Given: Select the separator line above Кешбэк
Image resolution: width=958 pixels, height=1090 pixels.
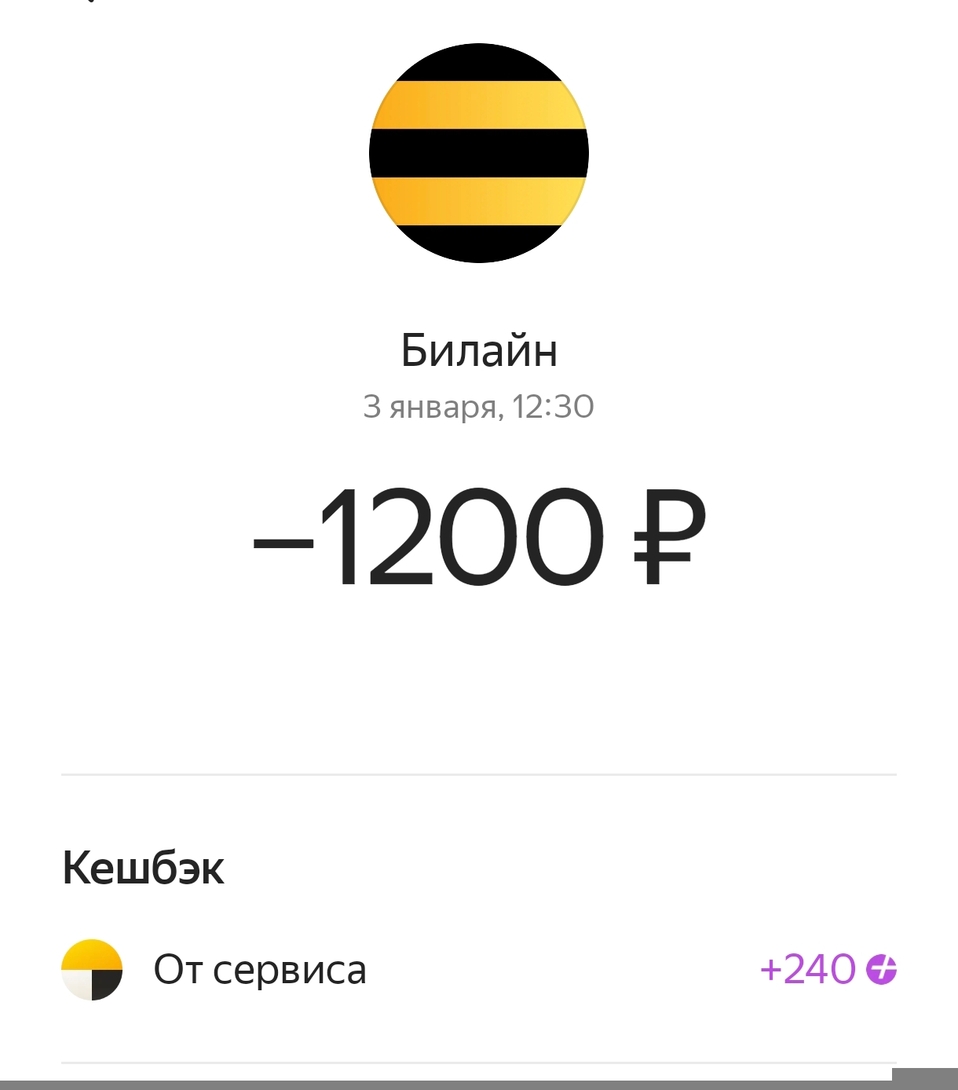Looking at the screenshot, I should 478,772.
